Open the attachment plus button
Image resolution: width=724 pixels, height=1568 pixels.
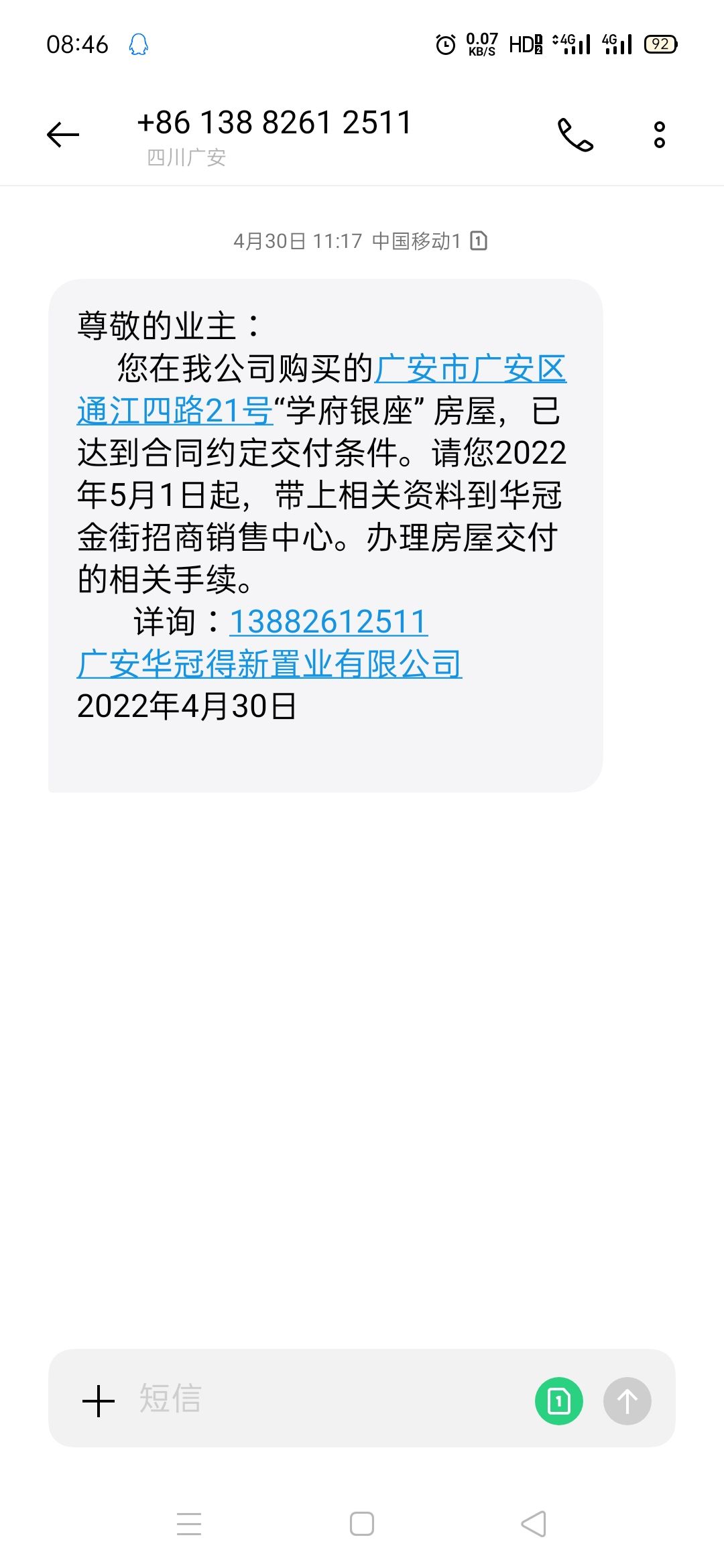99,1400
